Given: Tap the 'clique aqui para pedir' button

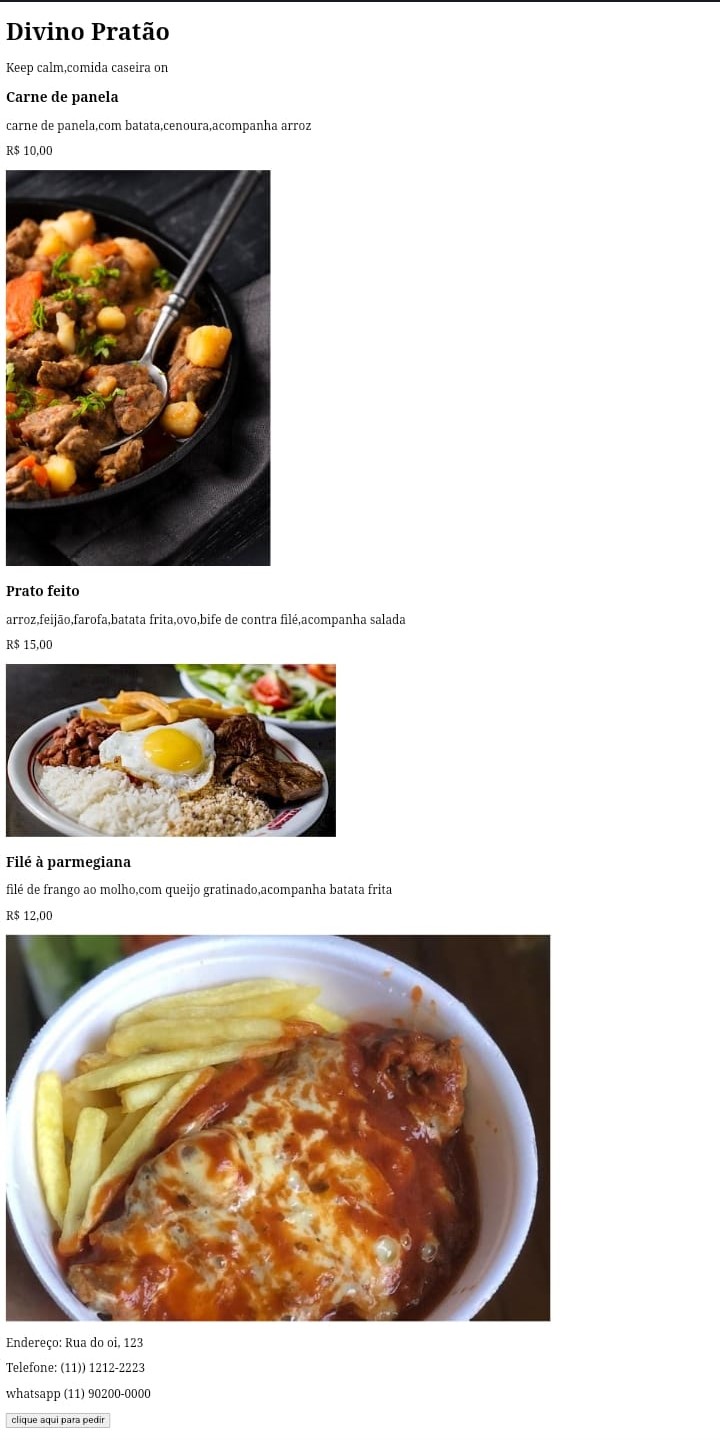Looking at the screenshot, I should (x=58, y=1420).
